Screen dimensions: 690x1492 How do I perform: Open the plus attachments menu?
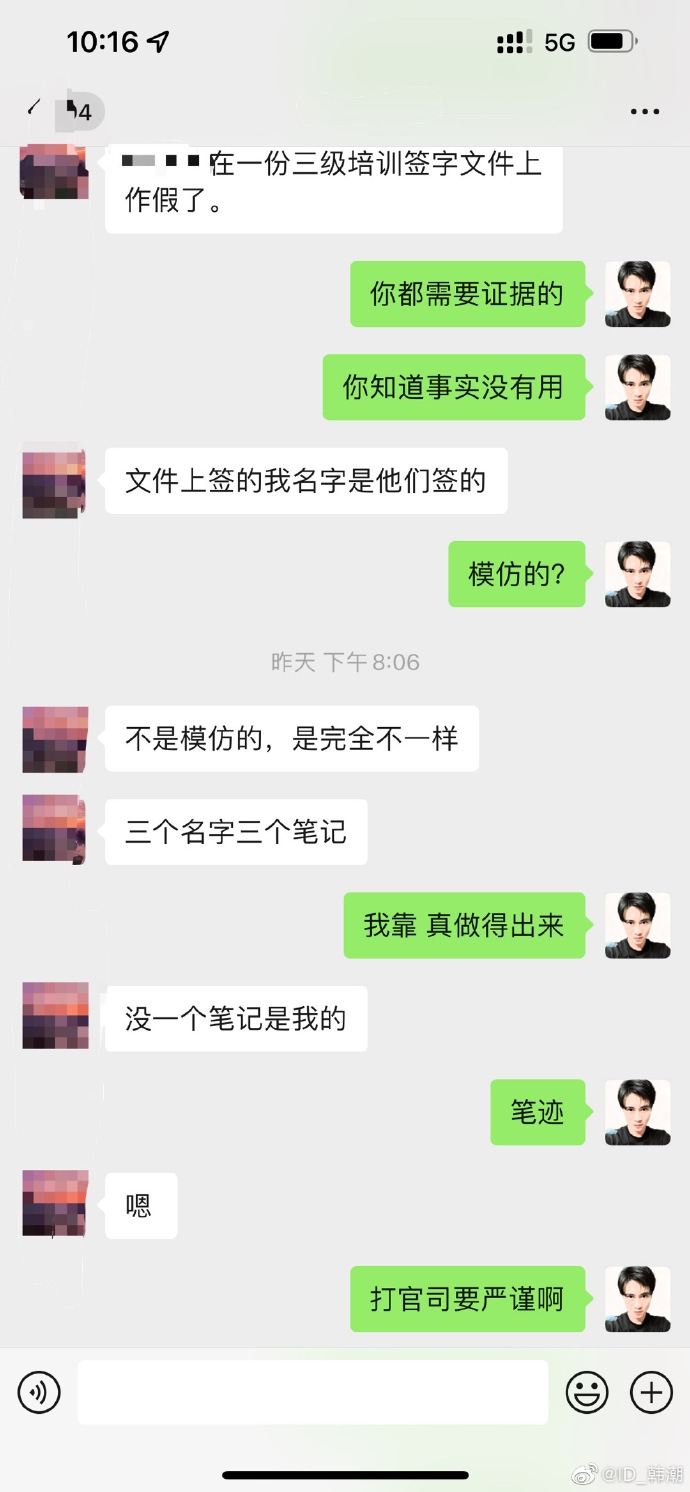651,1391
